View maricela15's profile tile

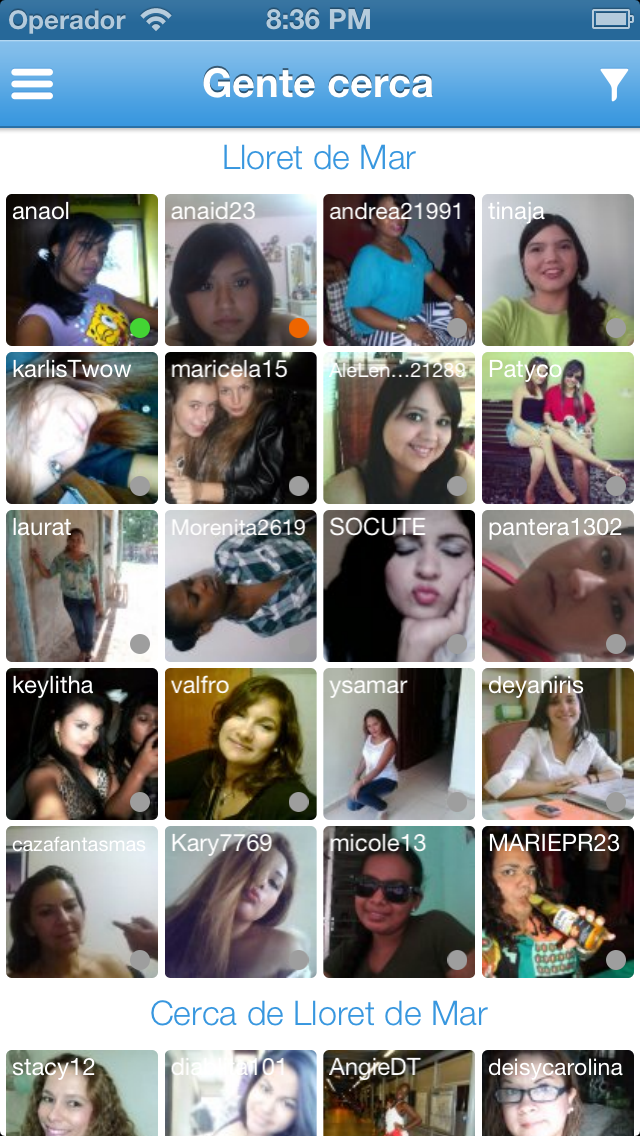240,428
